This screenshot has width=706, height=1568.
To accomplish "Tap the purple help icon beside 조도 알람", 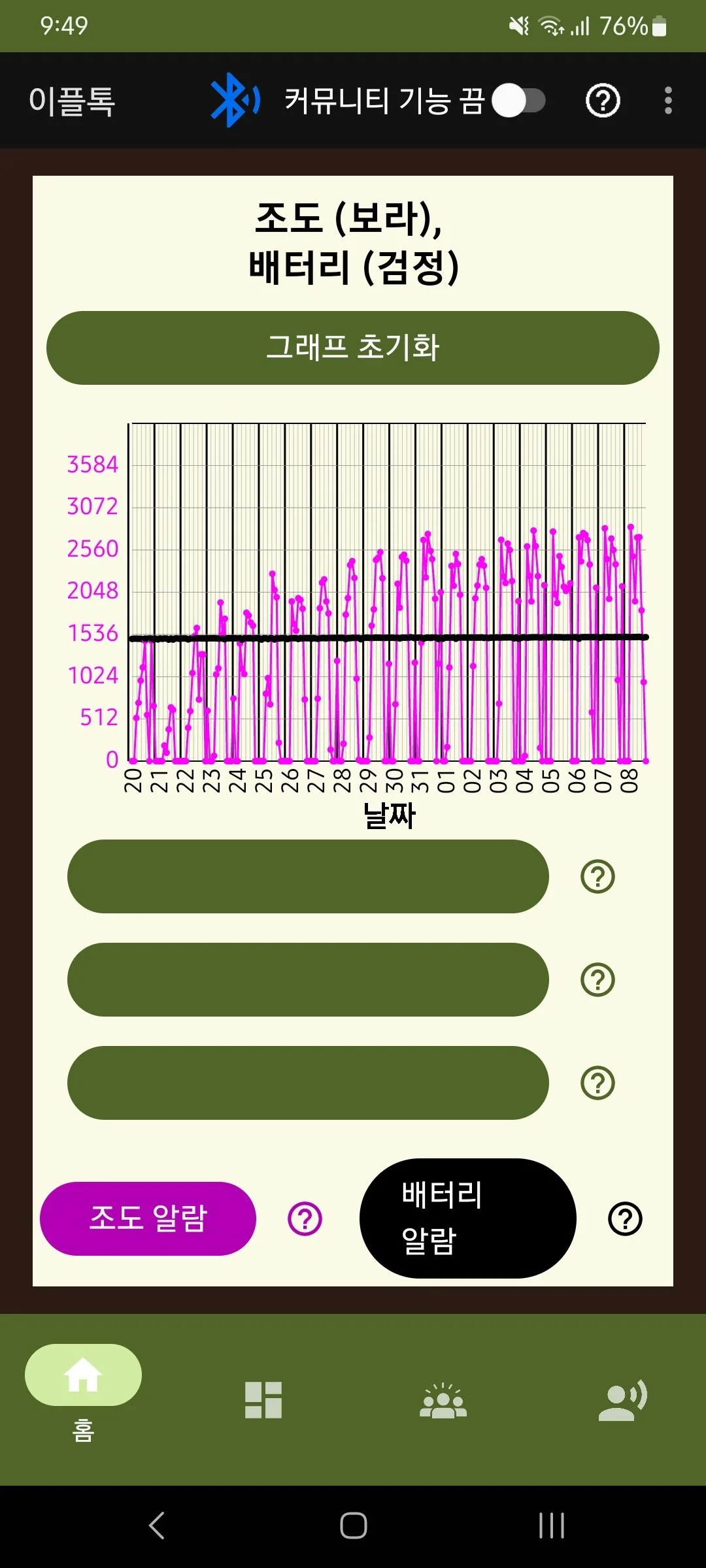I will (305, 1218).
